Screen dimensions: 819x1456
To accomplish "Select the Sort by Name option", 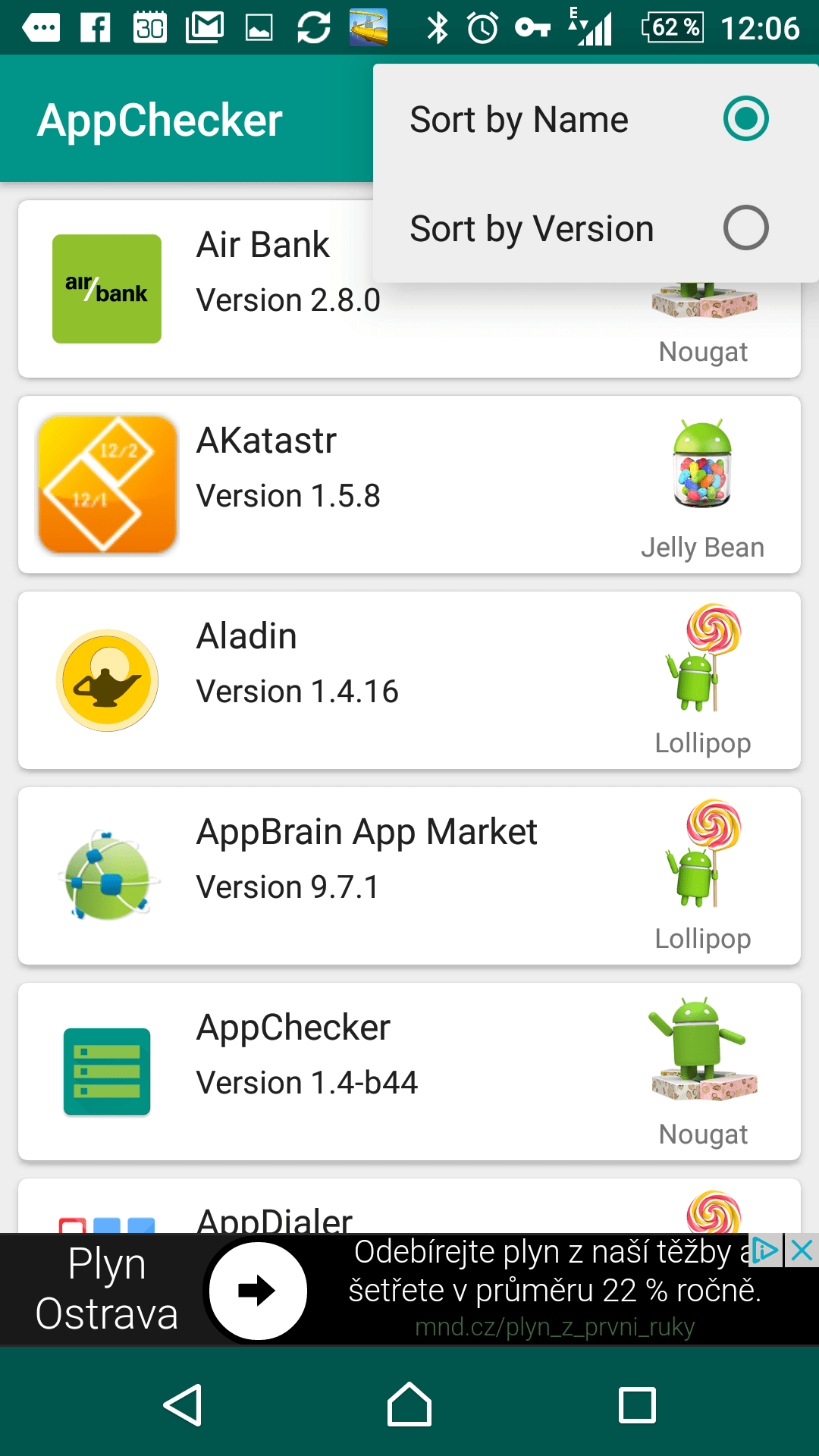I will [595, 119].
